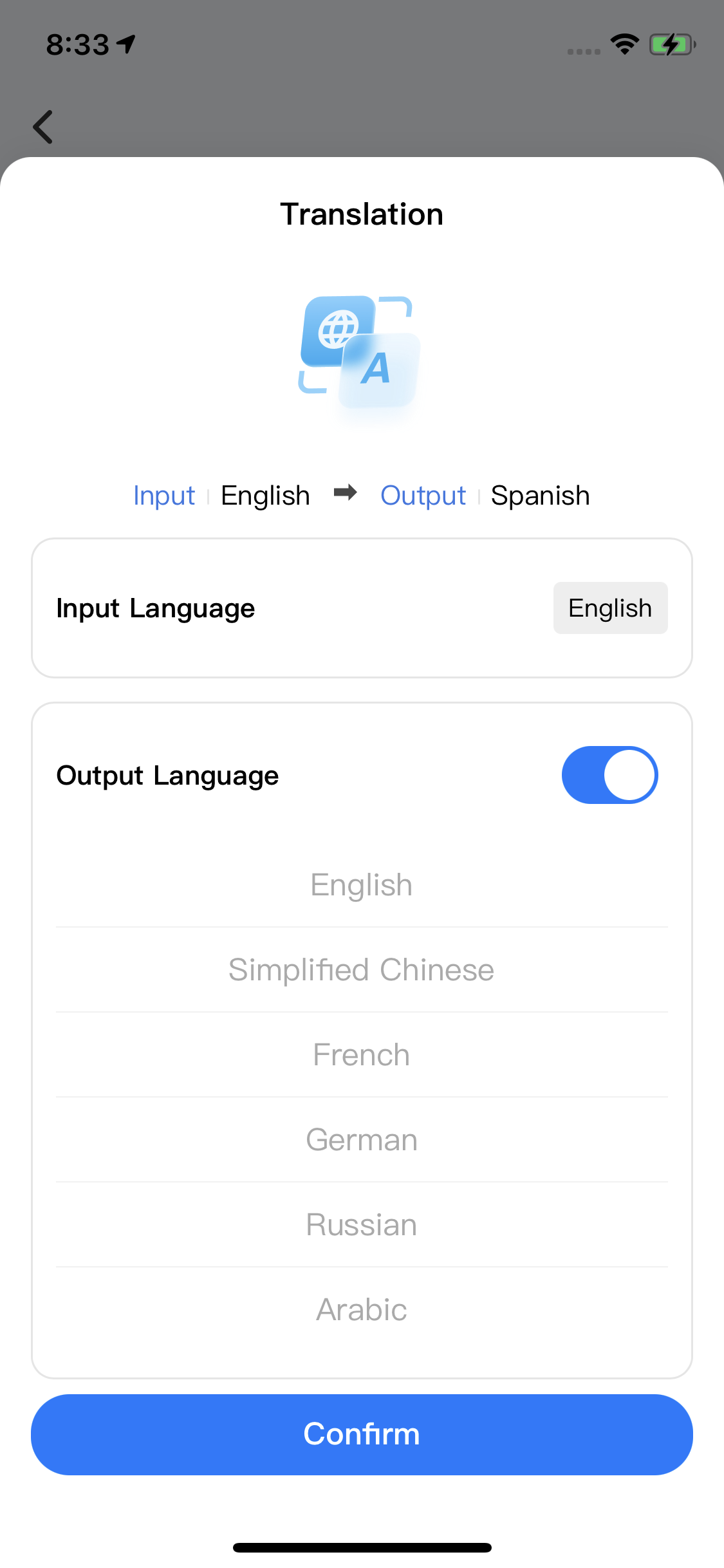The image size is (724, 1568).
Task: Tap the Confirm button
Action: (362, 1434)
